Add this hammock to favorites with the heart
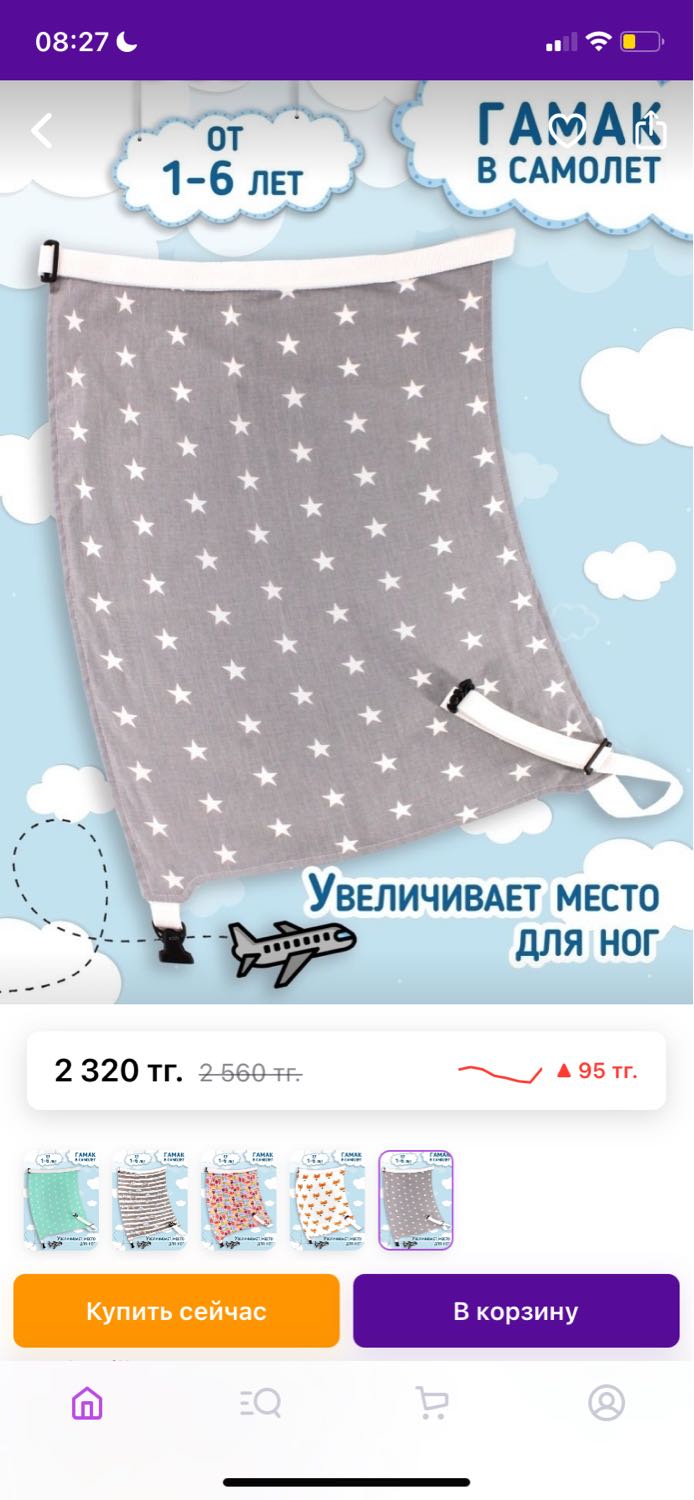This screenshot has height=1500, width=694. [568, 131]
